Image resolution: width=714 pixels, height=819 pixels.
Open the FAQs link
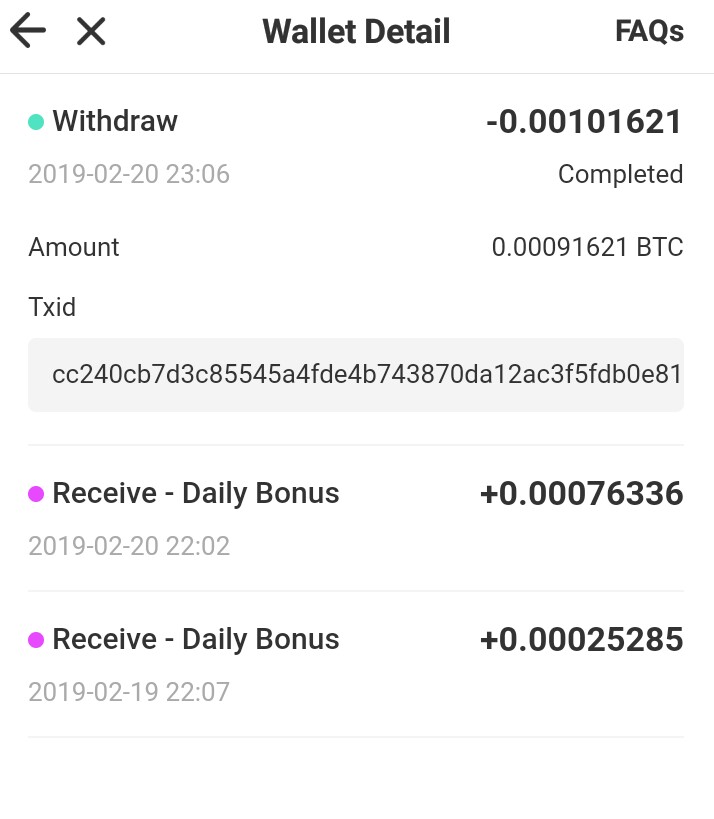(649, 31)
